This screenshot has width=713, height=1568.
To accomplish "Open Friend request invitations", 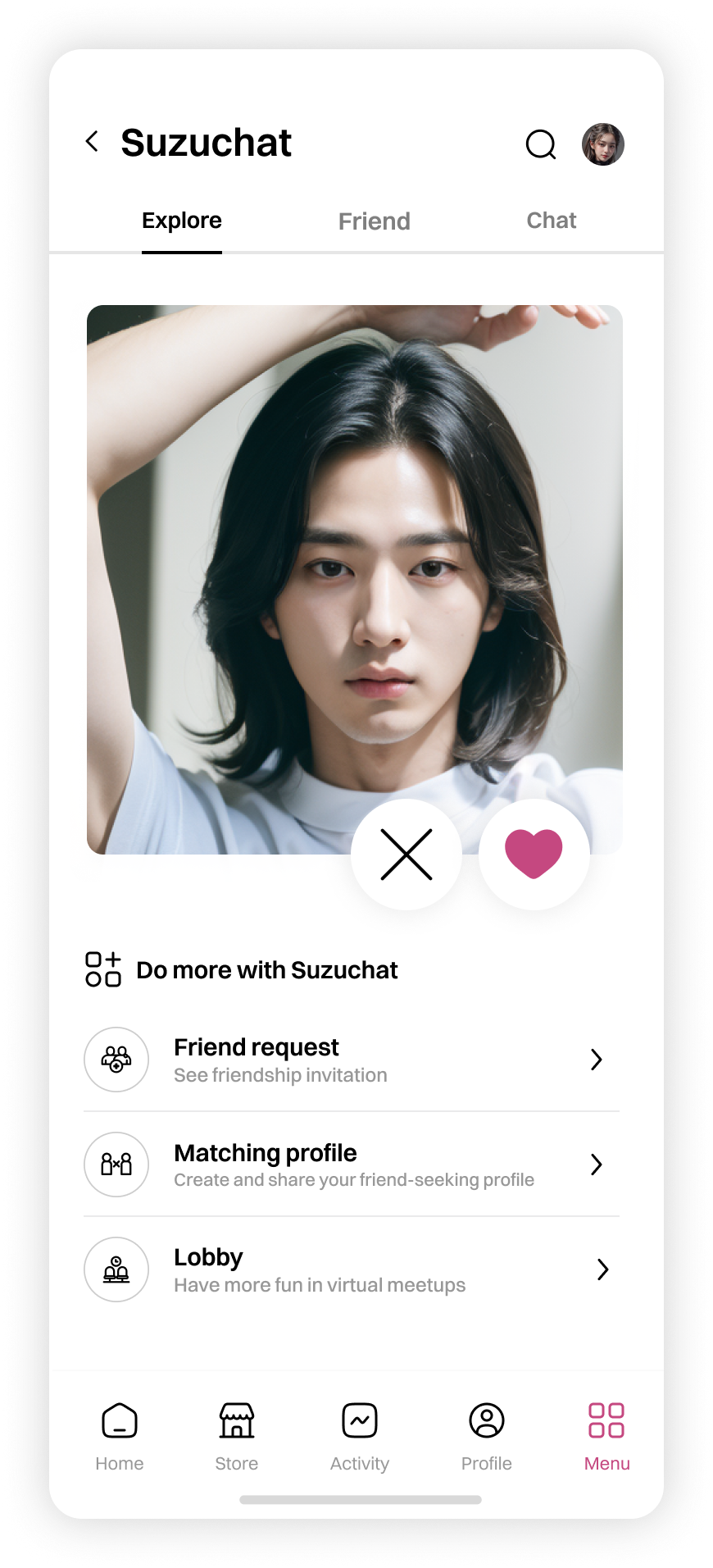I will [x=352, y=1060].
